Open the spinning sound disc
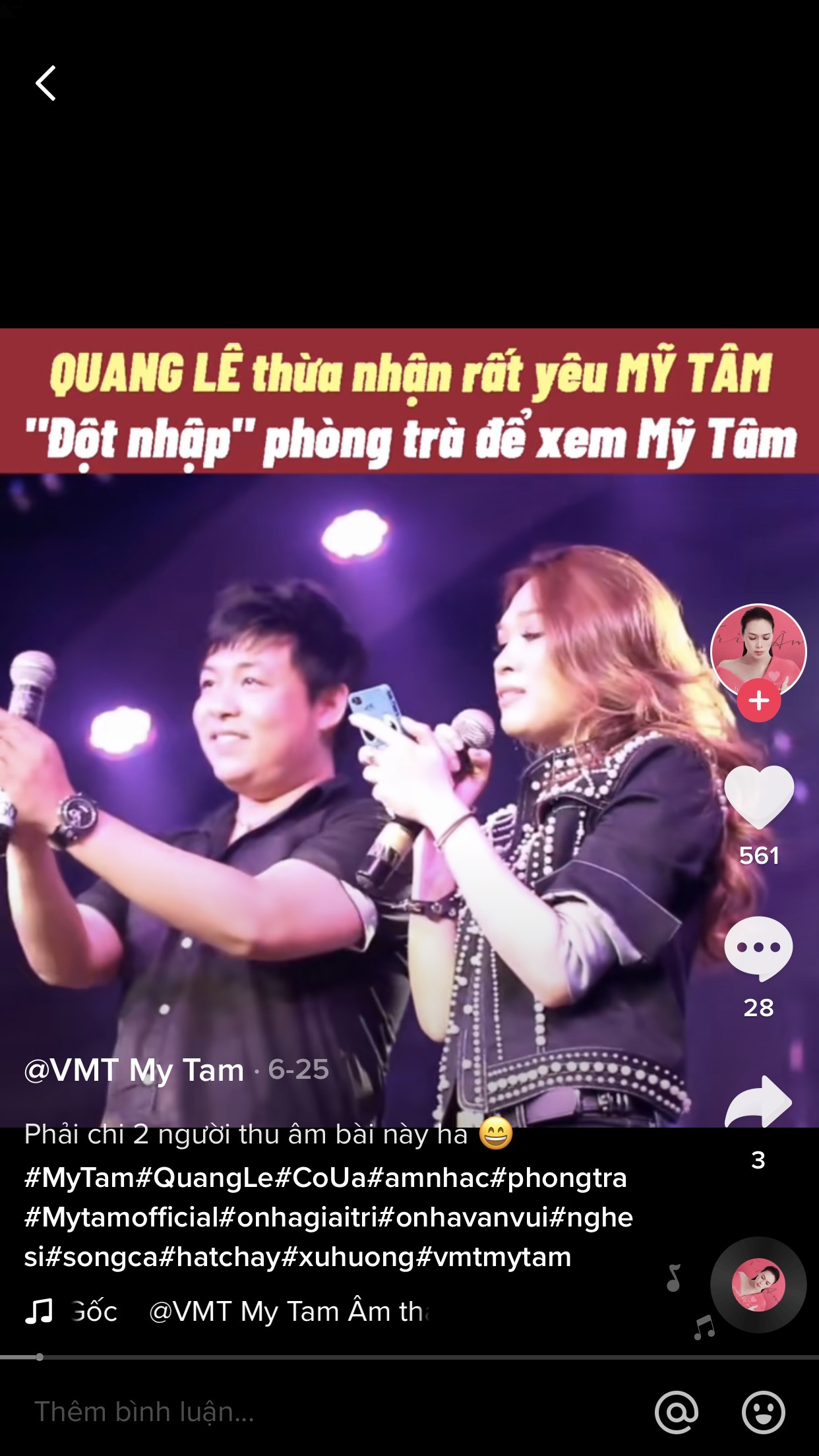 [x=758, y=1285]
